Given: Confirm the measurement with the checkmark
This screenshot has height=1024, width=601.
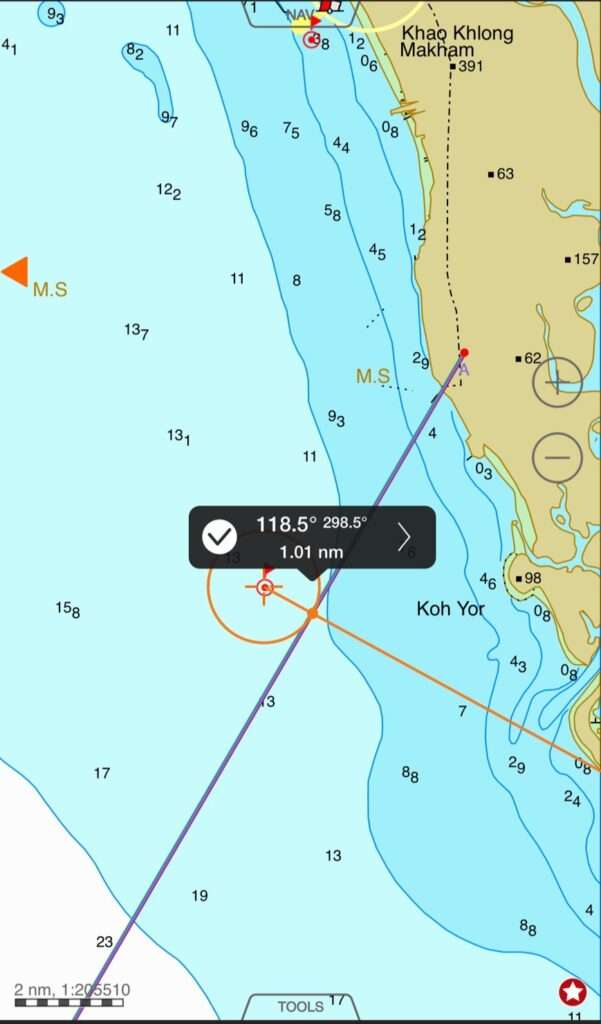Looking at the screenshot, I should [219, 537].
